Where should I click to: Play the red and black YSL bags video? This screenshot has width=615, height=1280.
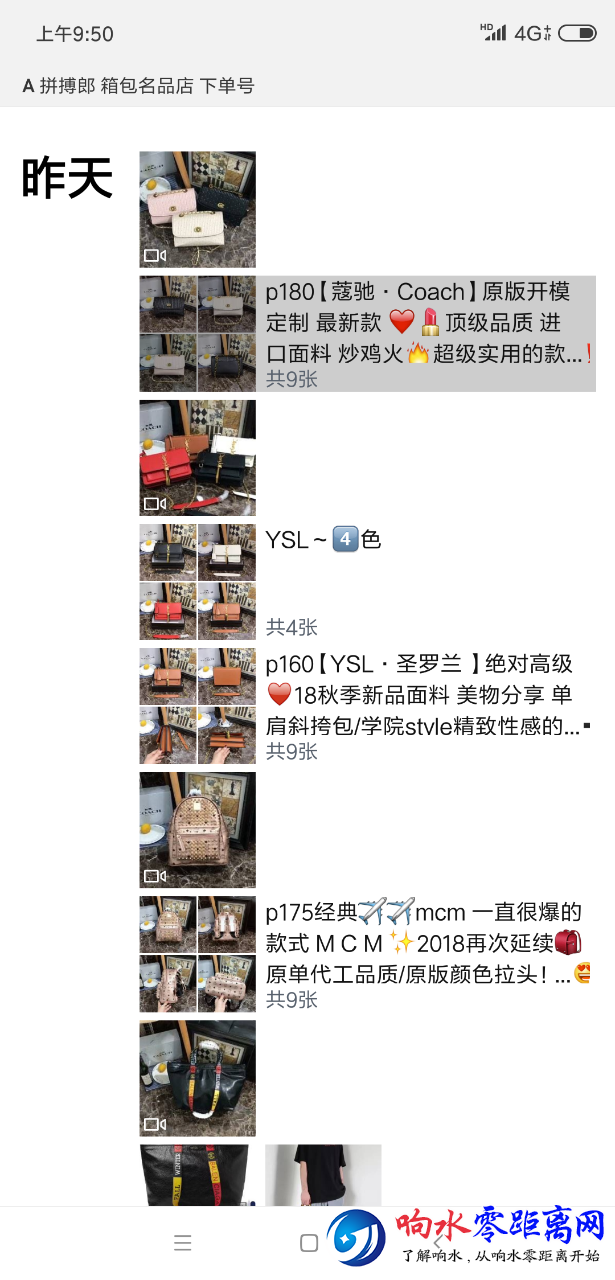(197, 458)
